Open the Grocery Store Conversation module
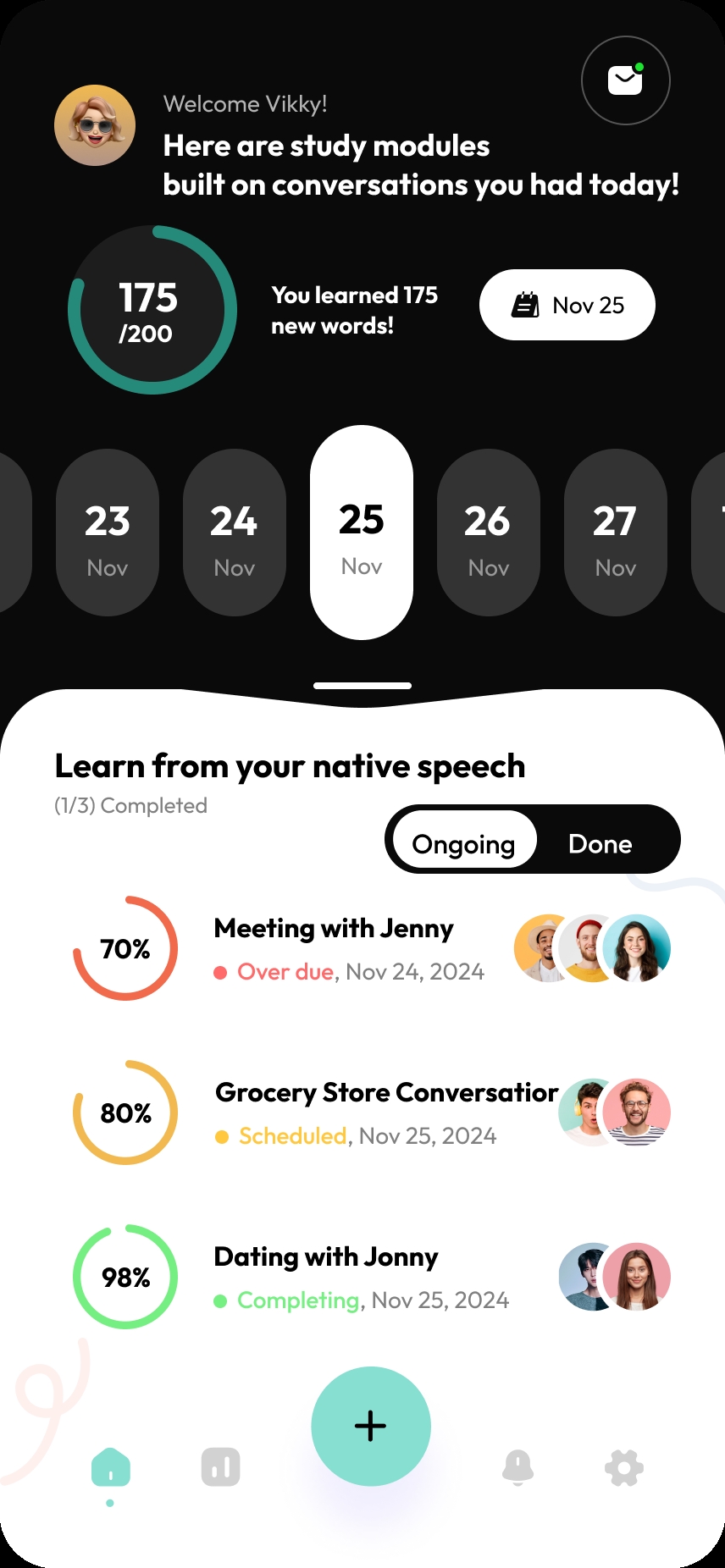The width and height of the screenshot is (725, 1568). [386, 1093]
